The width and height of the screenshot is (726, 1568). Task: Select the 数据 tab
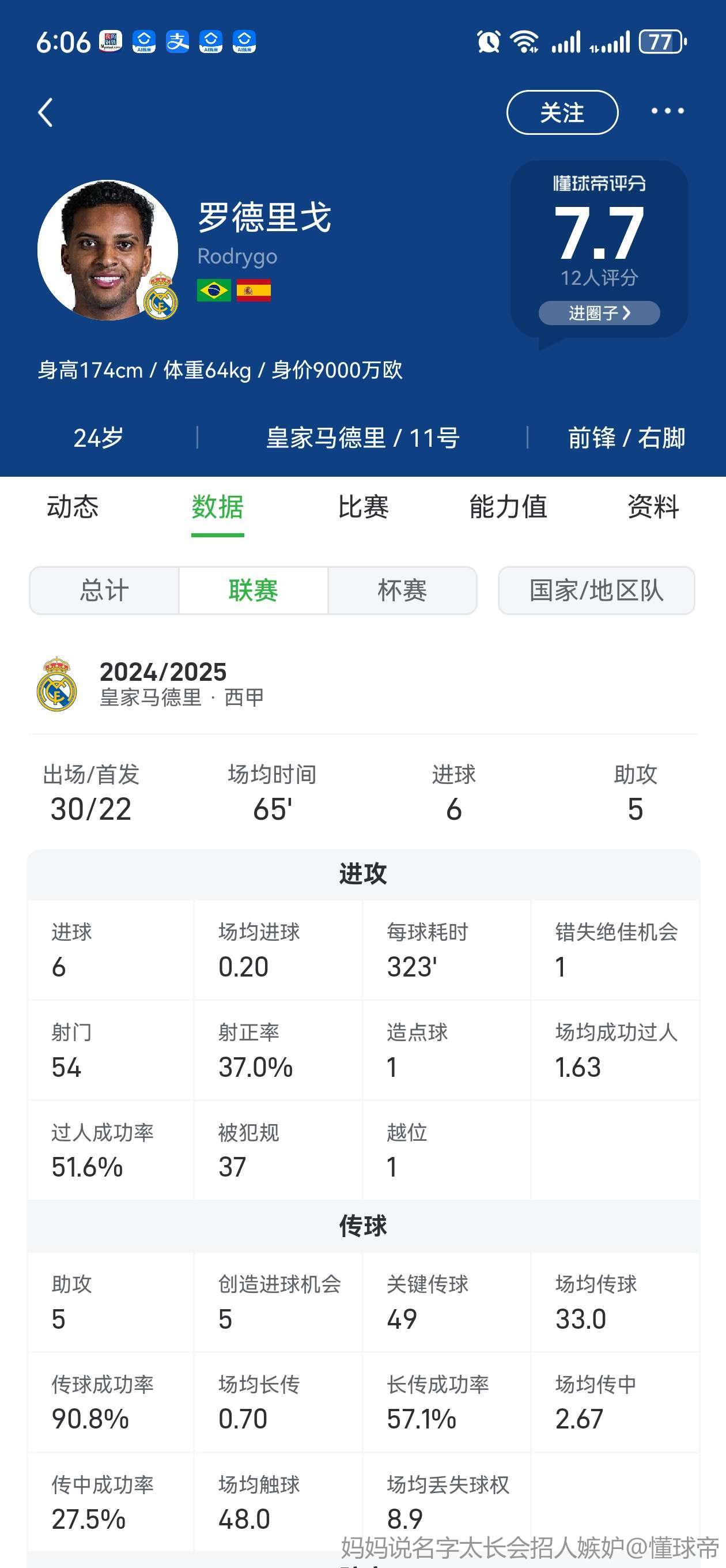click(x=218, y=507)
